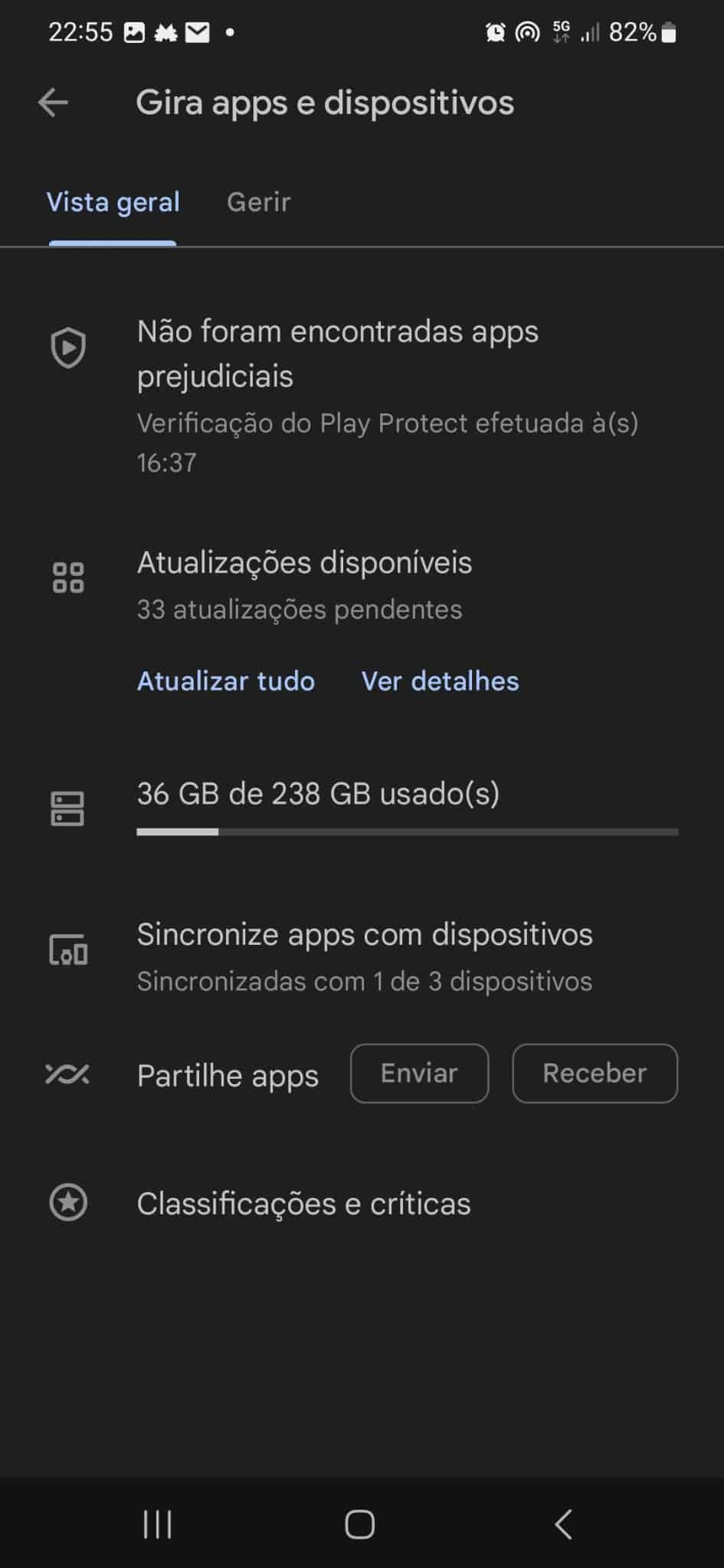Open Ver detalhes for pending updates
This screenshot has height=1568, width=724.
tap(440, 681)
